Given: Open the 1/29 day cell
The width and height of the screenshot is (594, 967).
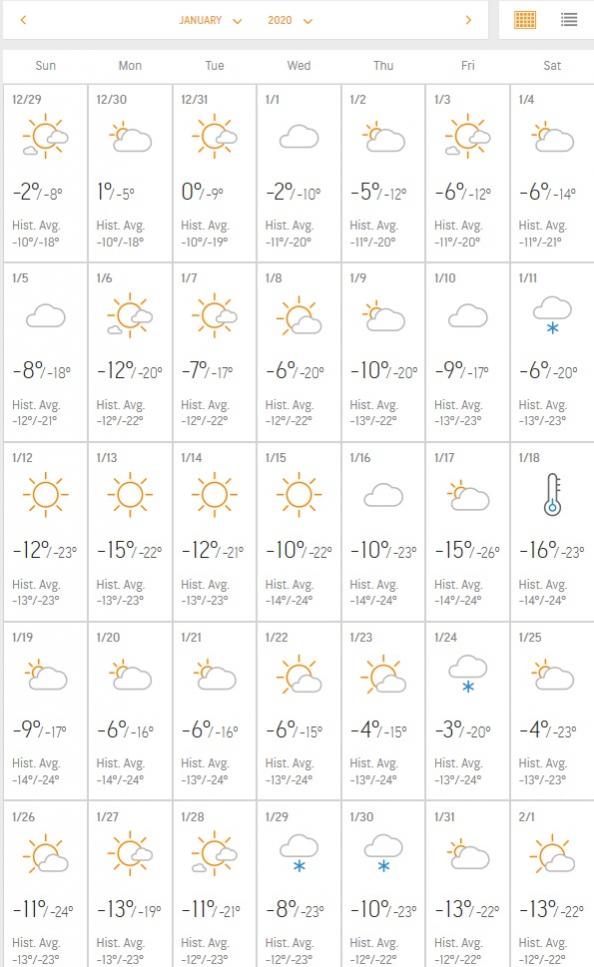Looking at the screenshot, I should (x=299, y=884).
